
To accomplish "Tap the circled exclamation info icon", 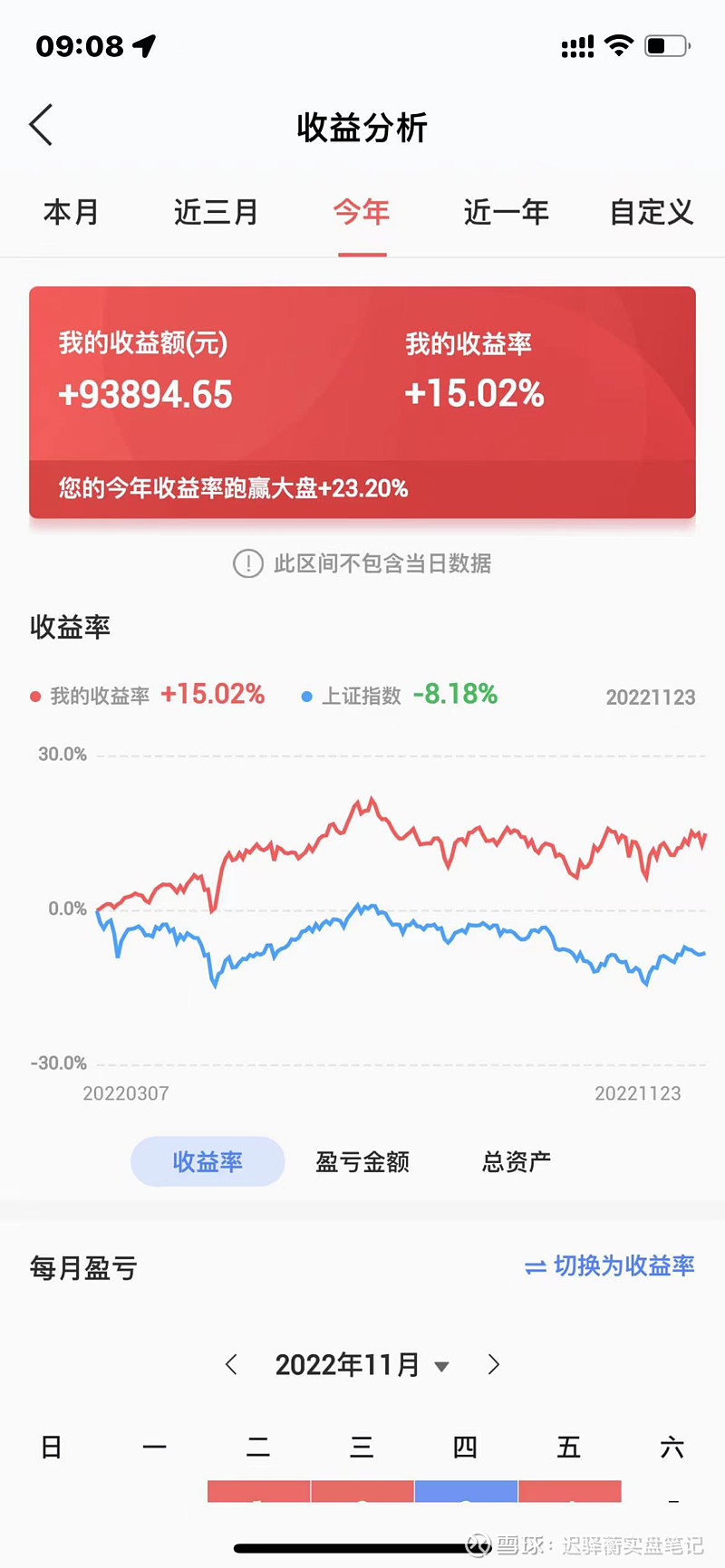I will [246, 563].
